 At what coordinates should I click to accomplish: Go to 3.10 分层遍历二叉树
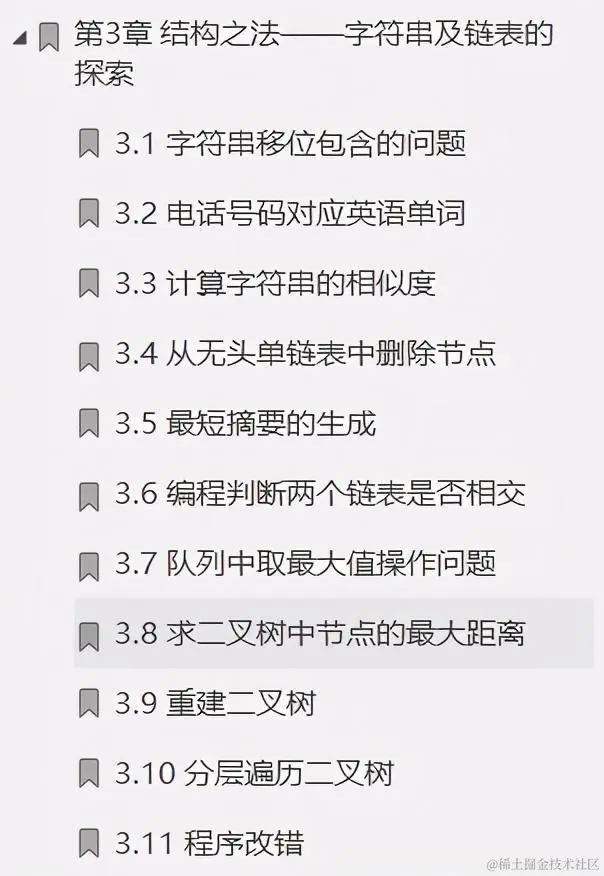click(x=254, y=774)
